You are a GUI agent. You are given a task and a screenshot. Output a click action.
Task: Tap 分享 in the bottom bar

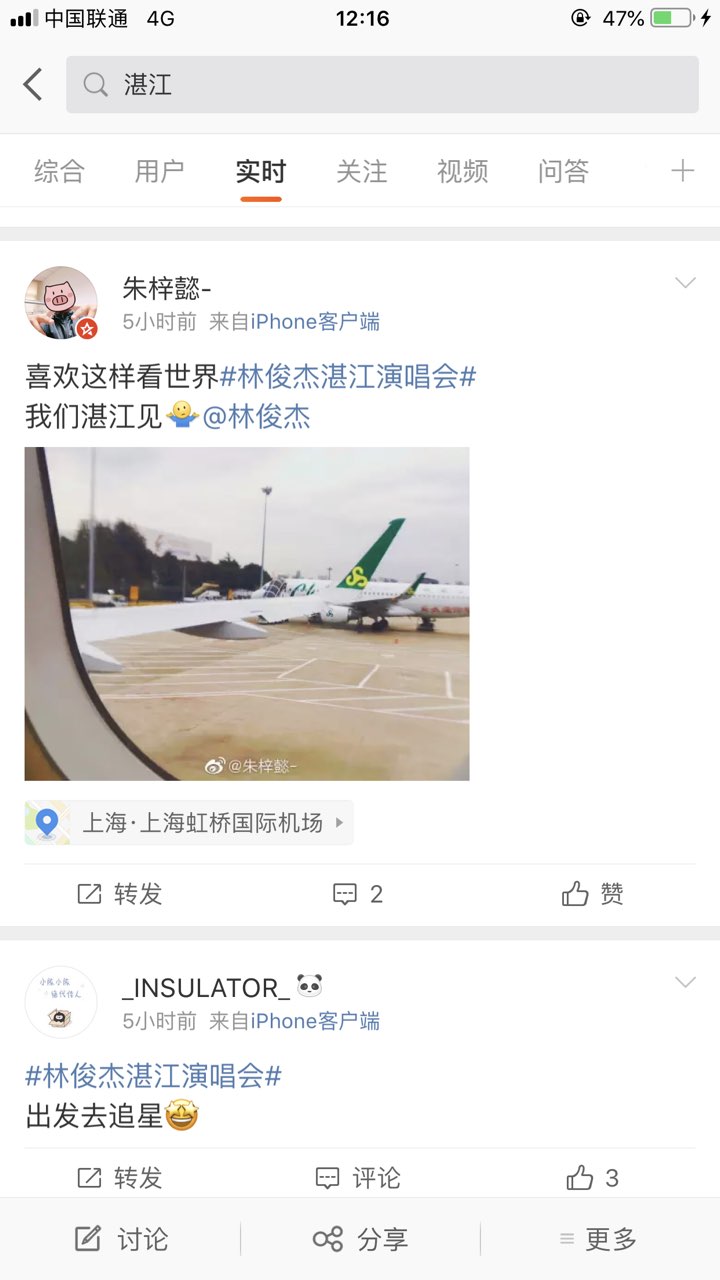coord(360,1240)
